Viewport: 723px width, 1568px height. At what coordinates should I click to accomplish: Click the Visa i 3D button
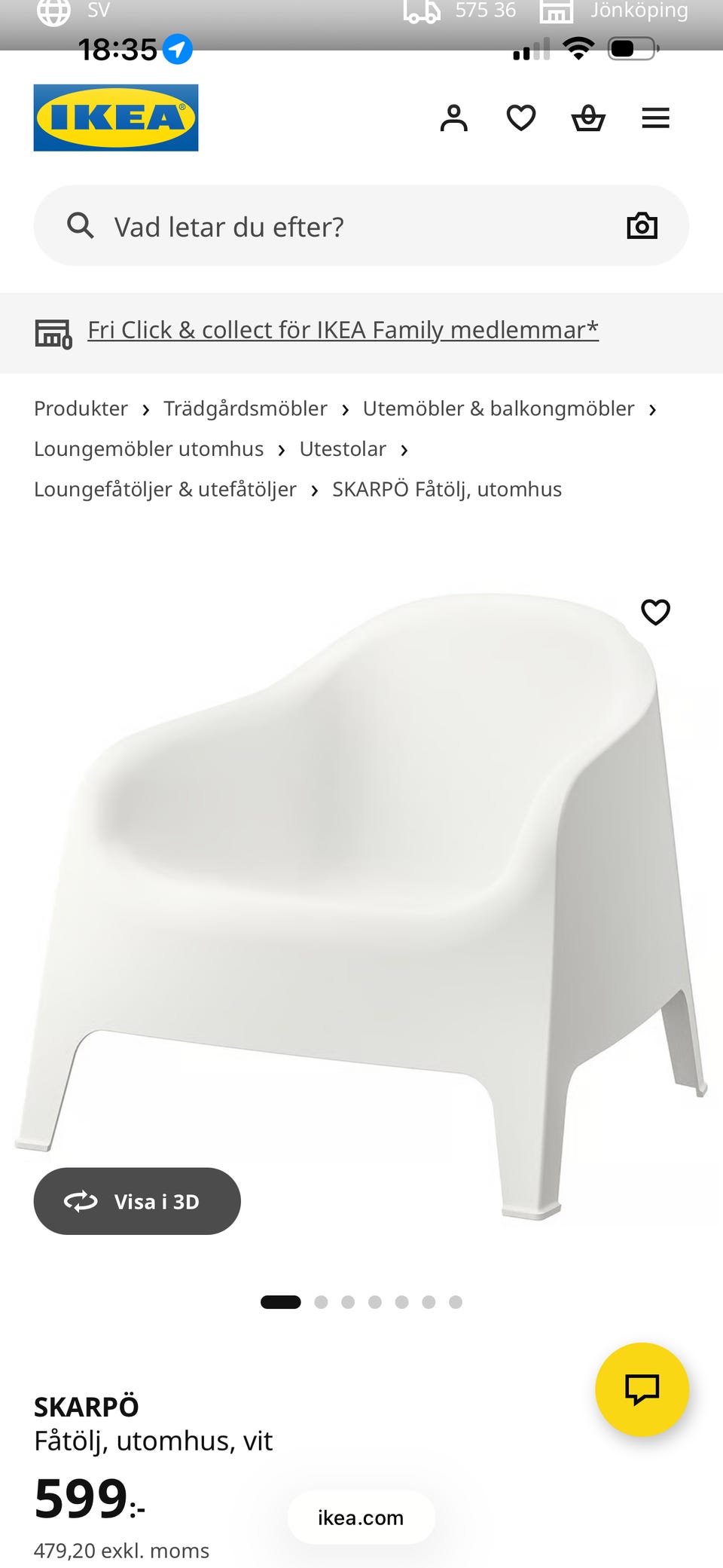pos(137,1201)
